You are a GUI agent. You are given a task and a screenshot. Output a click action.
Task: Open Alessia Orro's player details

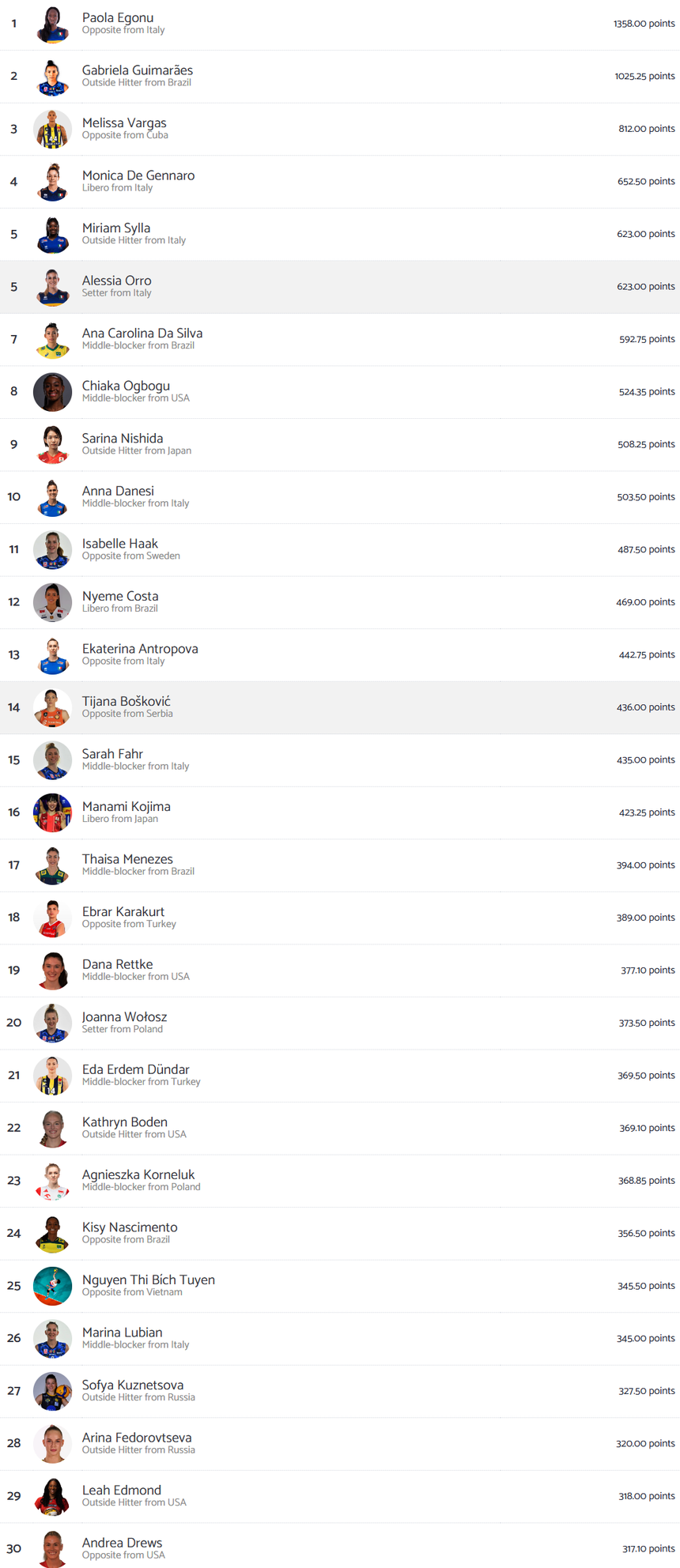pos(116,281)
